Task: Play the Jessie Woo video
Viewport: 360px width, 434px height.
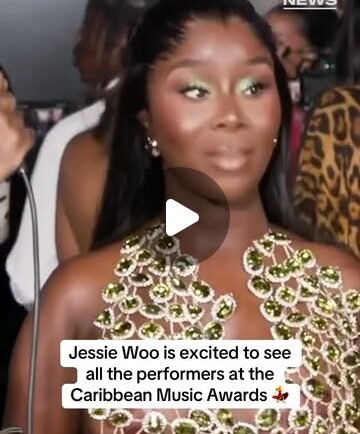Action: (181, 217)
